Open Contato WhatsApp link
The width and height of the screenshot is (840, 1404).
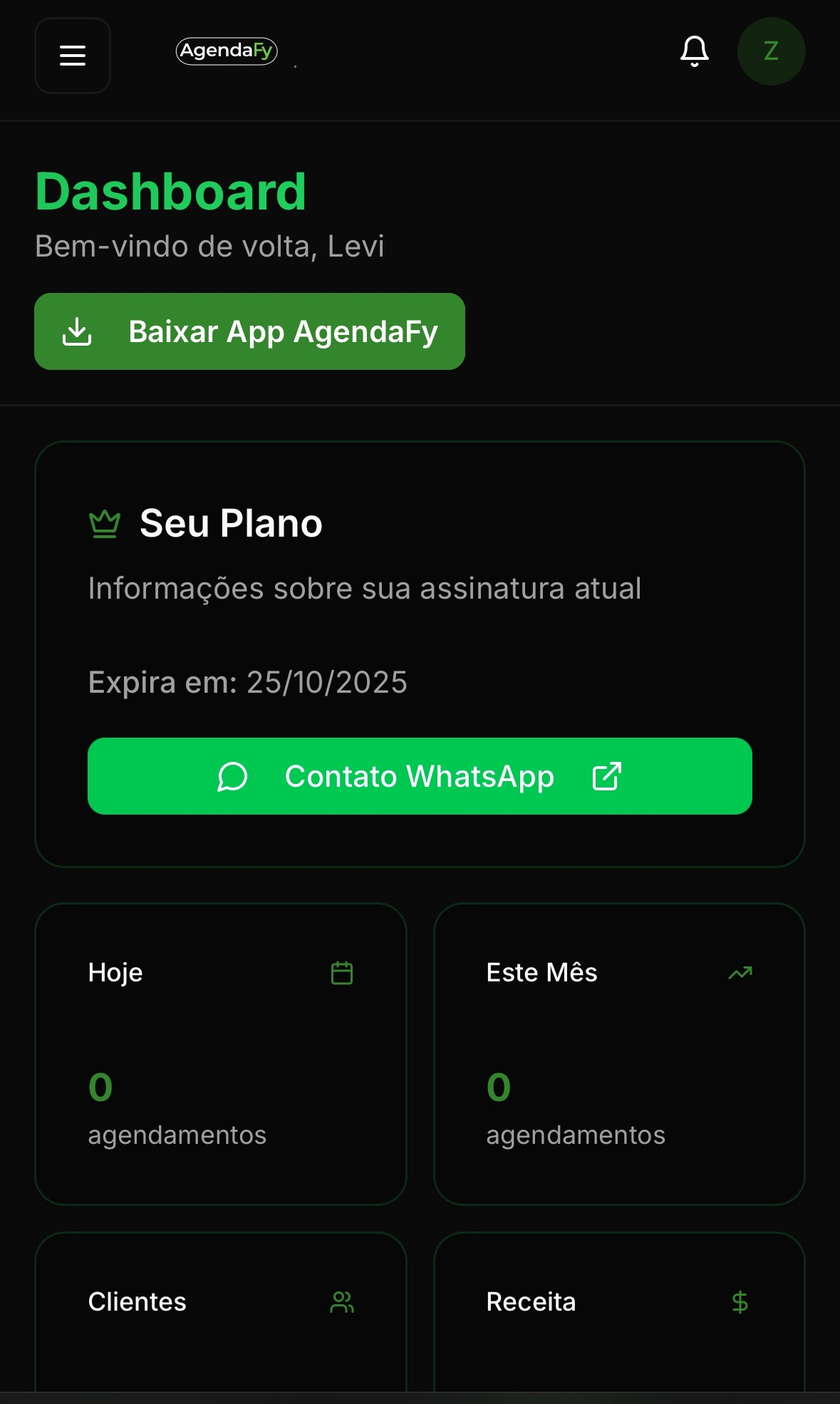pyautogui.click(x=420, y=776)
